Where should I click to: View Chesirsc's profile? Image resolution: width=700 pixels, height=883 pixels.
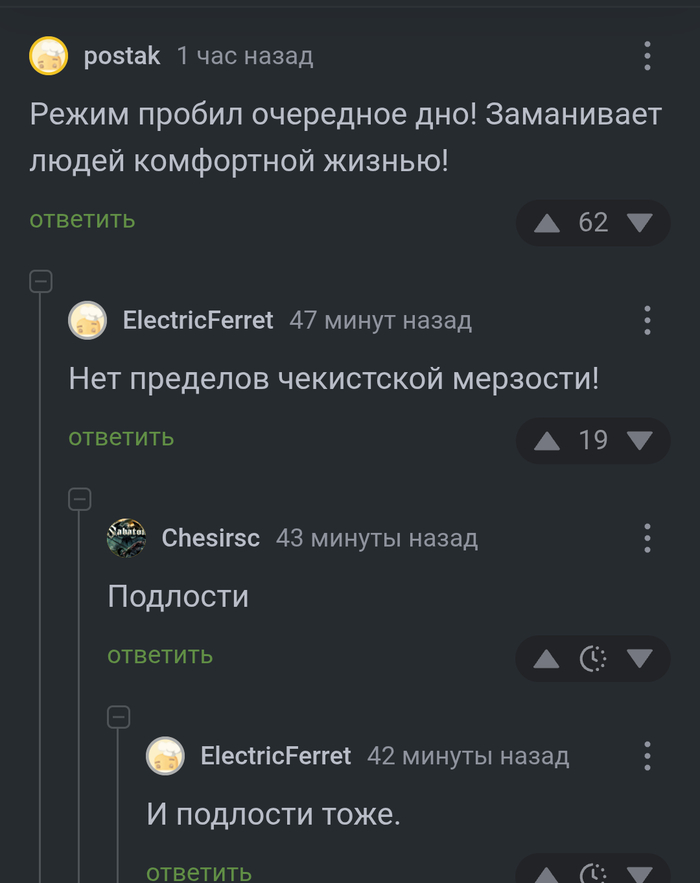point(210,538)
